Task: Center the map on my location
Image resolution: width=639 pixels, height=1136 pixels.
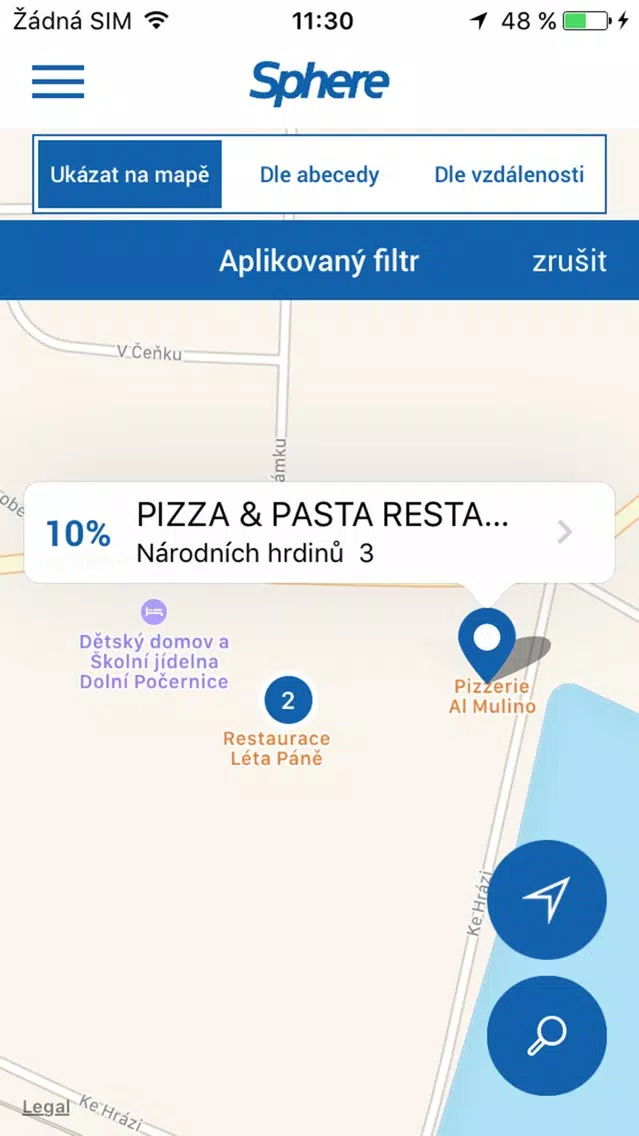Action: (547, 899)
